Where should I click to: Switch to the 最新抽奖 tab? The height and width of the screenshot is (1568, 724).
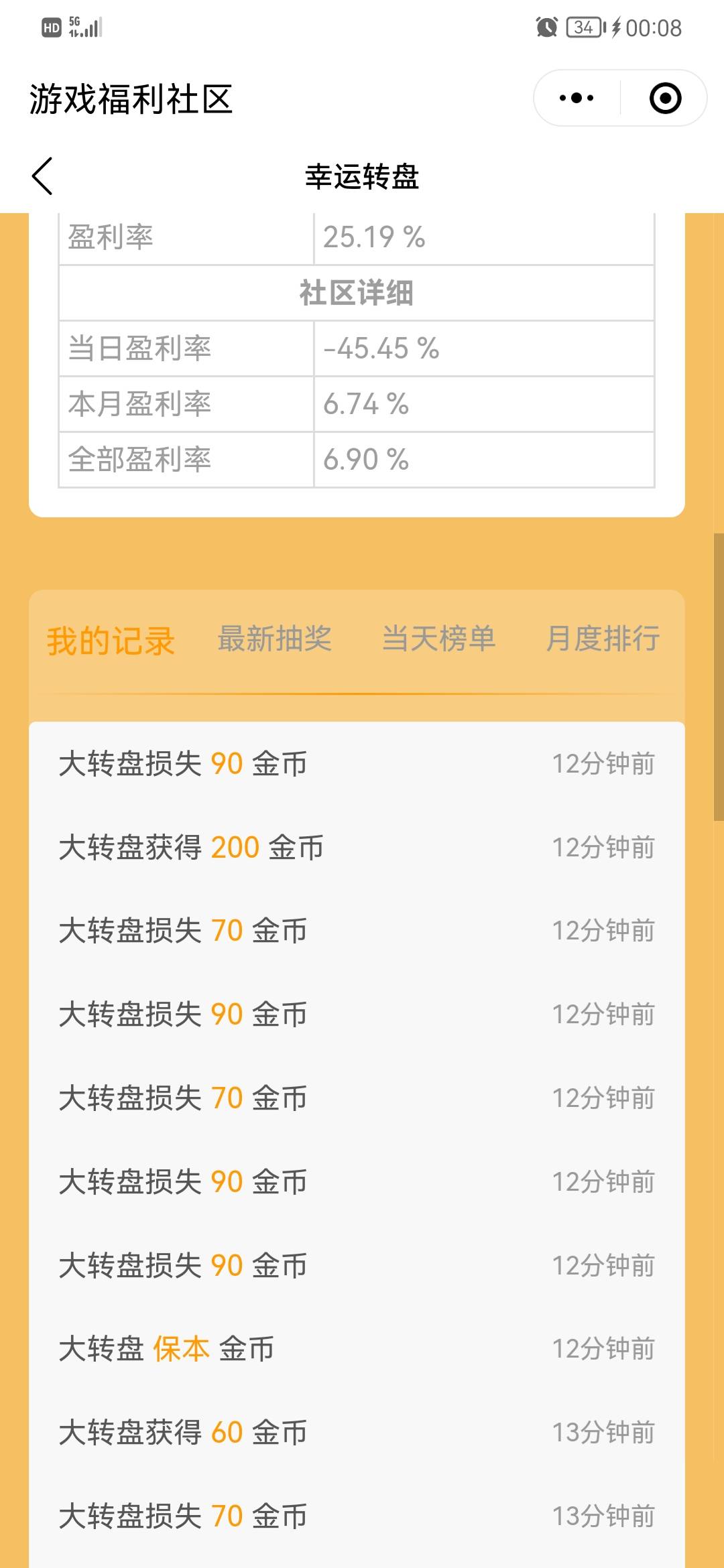click(275, 639)
